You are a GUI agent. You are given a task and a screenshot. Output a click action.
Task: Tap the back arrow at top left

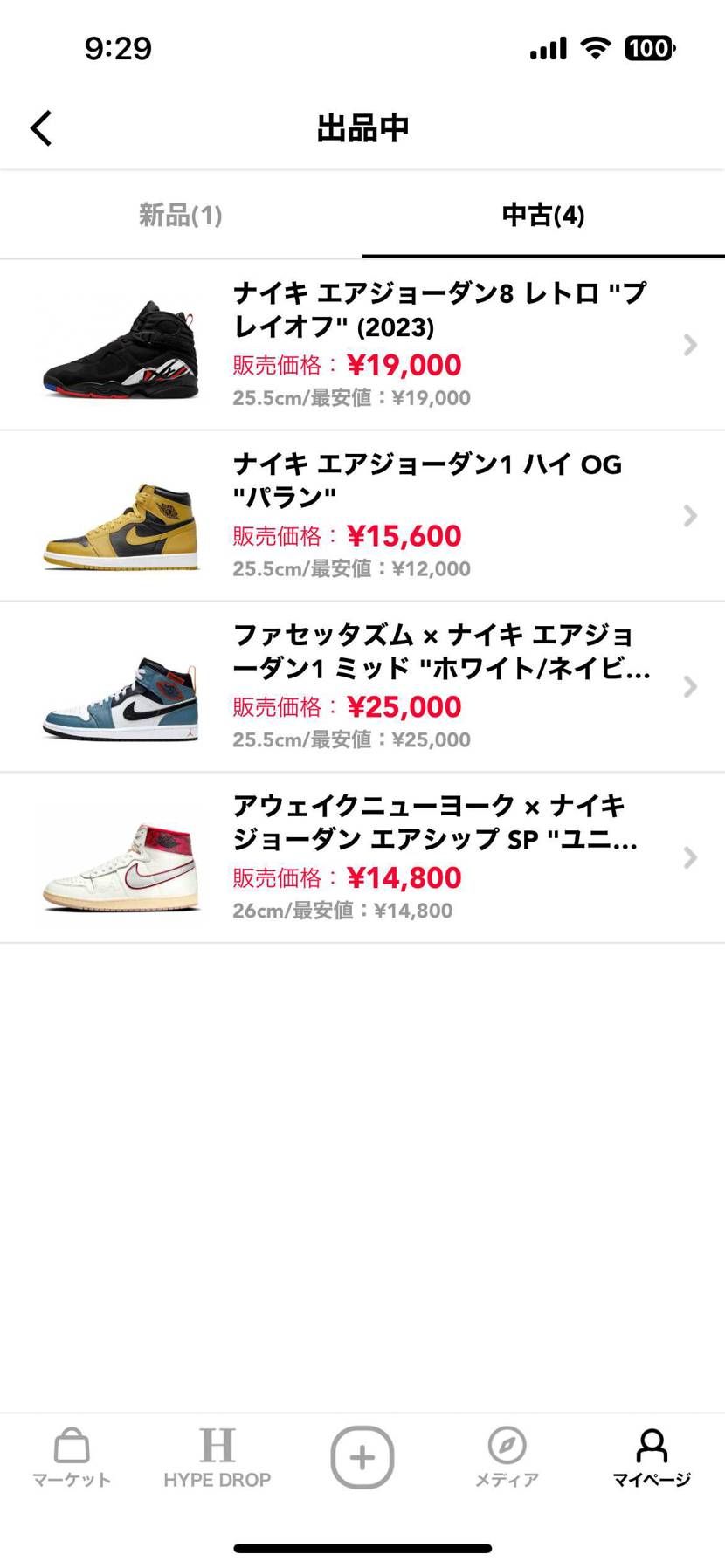click(40, 127)
